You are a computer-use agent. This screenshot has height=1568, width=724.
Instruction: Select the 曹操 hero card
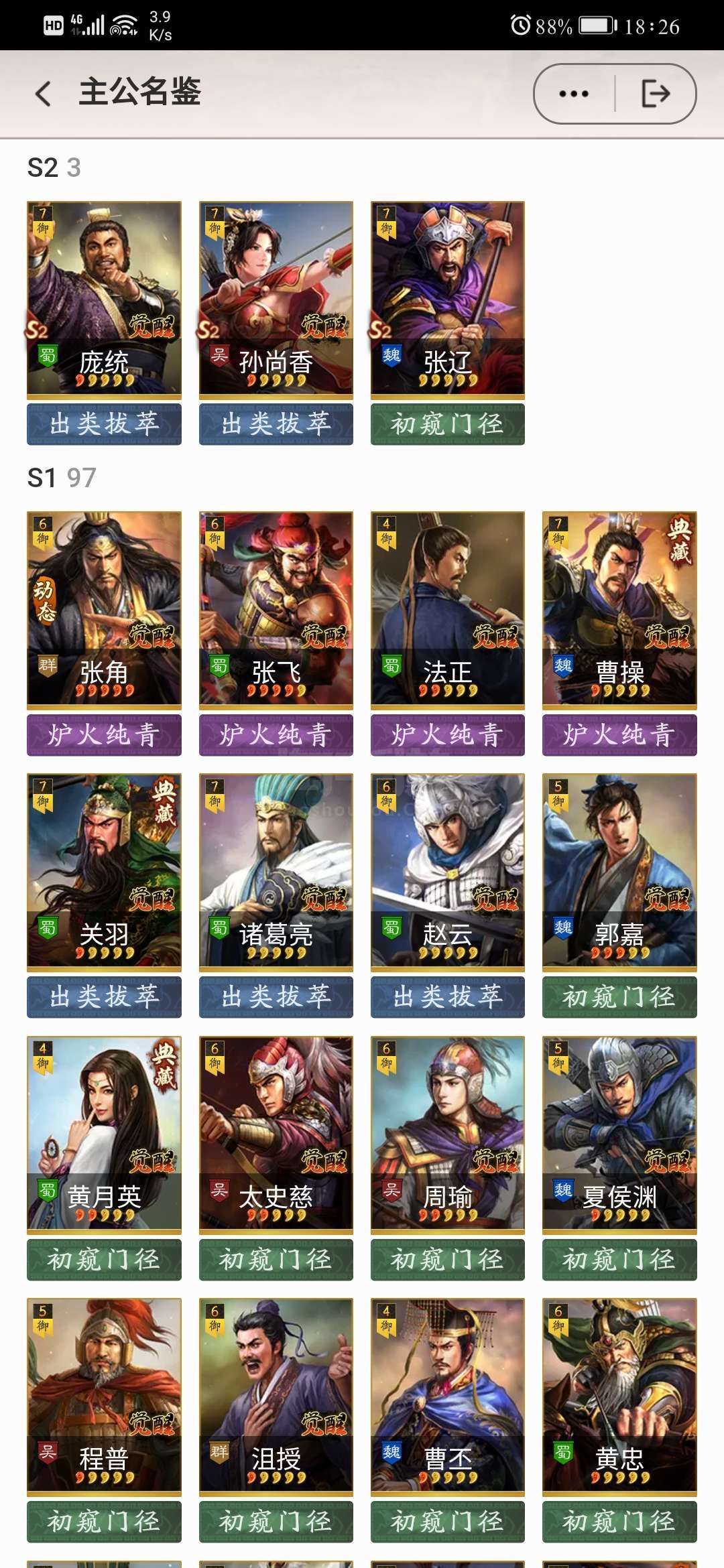[x=619, y=610]
